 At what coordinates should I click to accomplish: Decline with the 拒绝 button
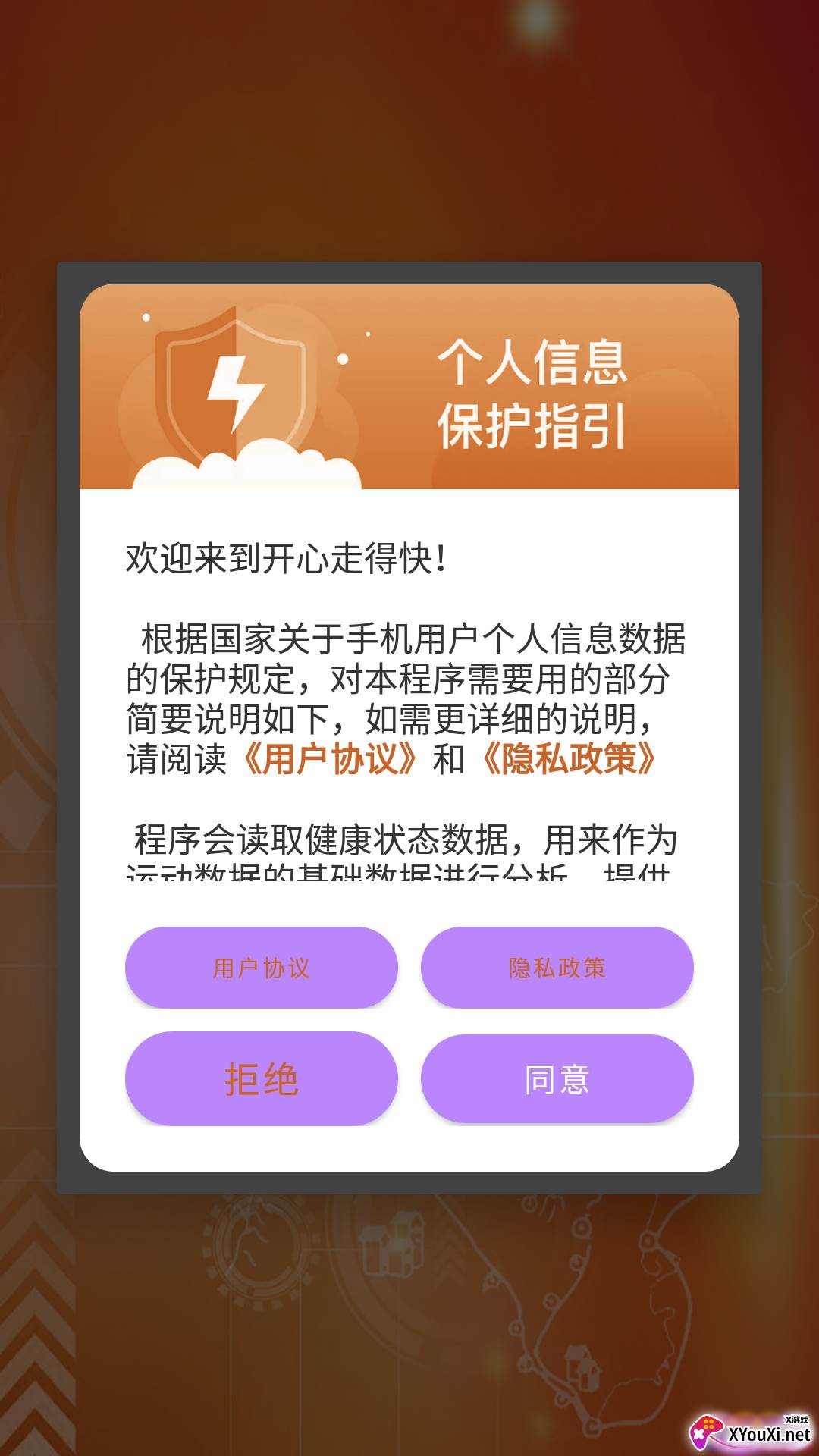[x=262, y=1078]
